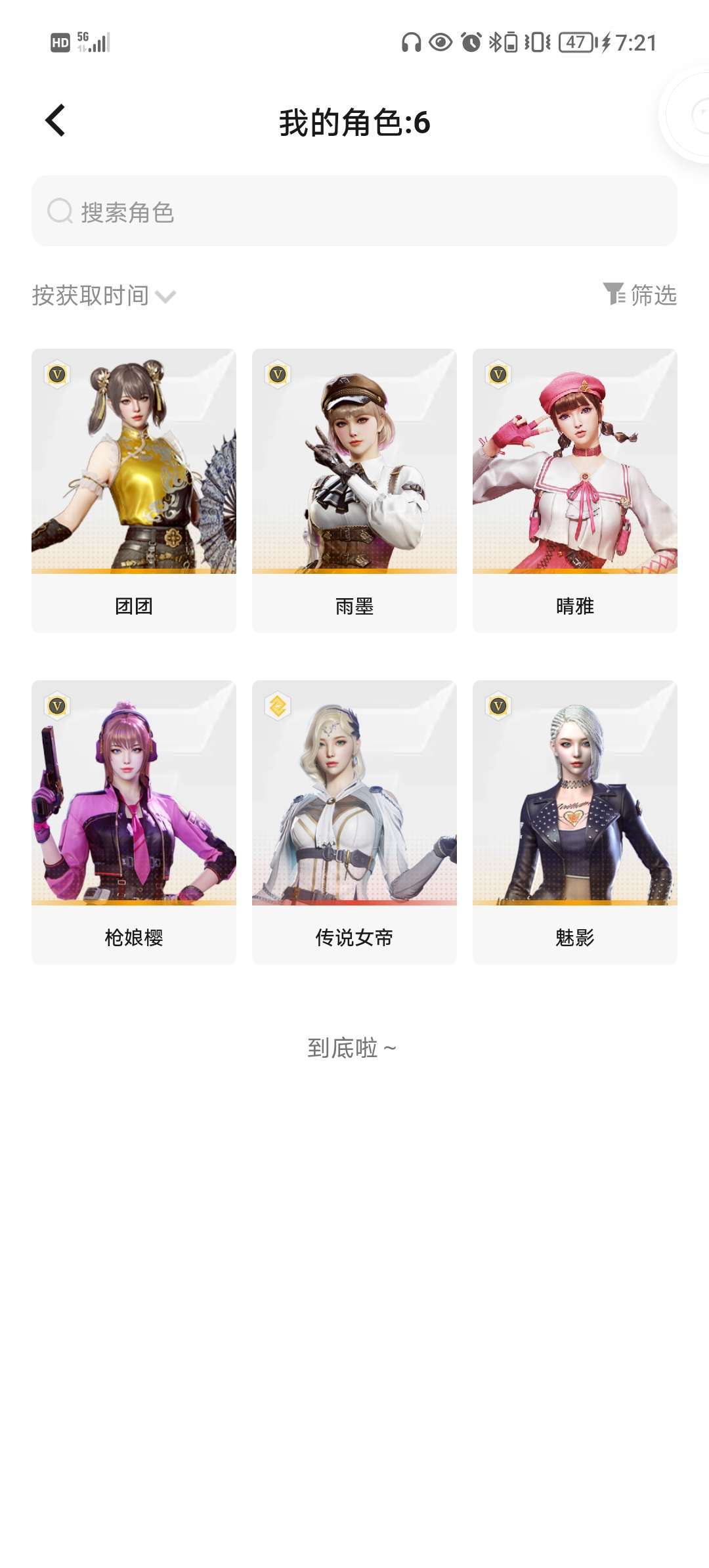Select the 晴雅 character card
709x1568 pixels.
click(x=575, y=490)
